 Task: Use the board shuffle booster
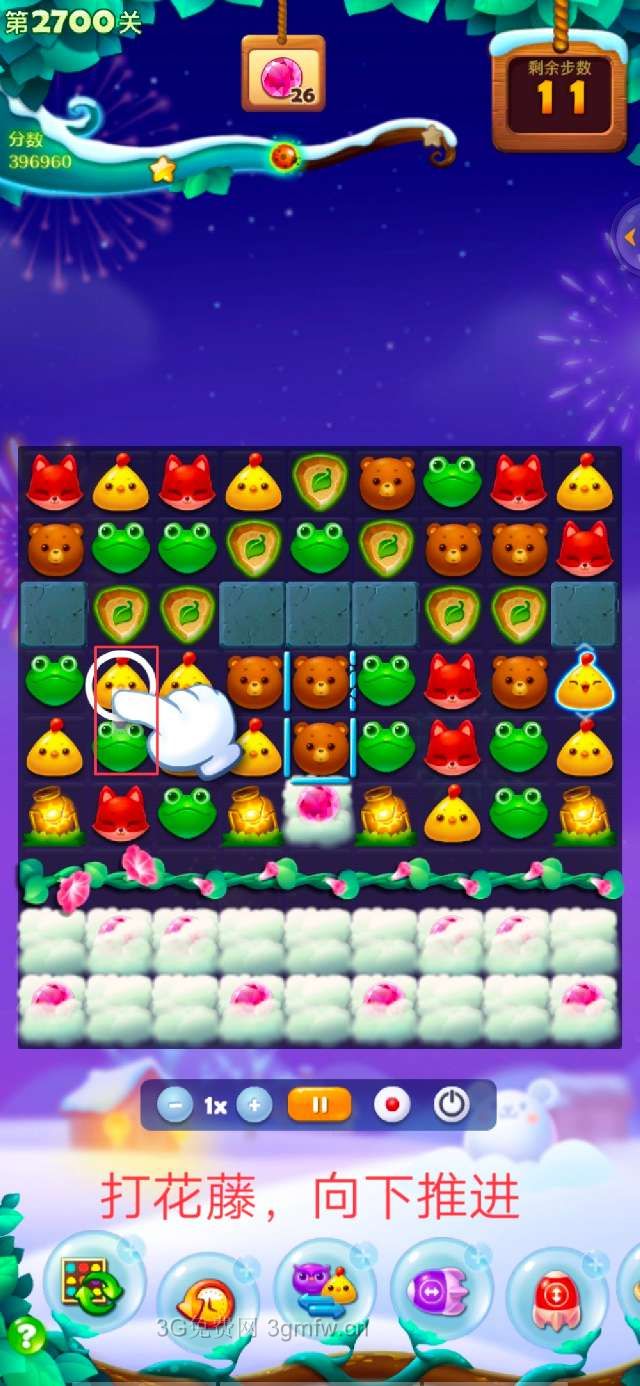pos(92,1283)
